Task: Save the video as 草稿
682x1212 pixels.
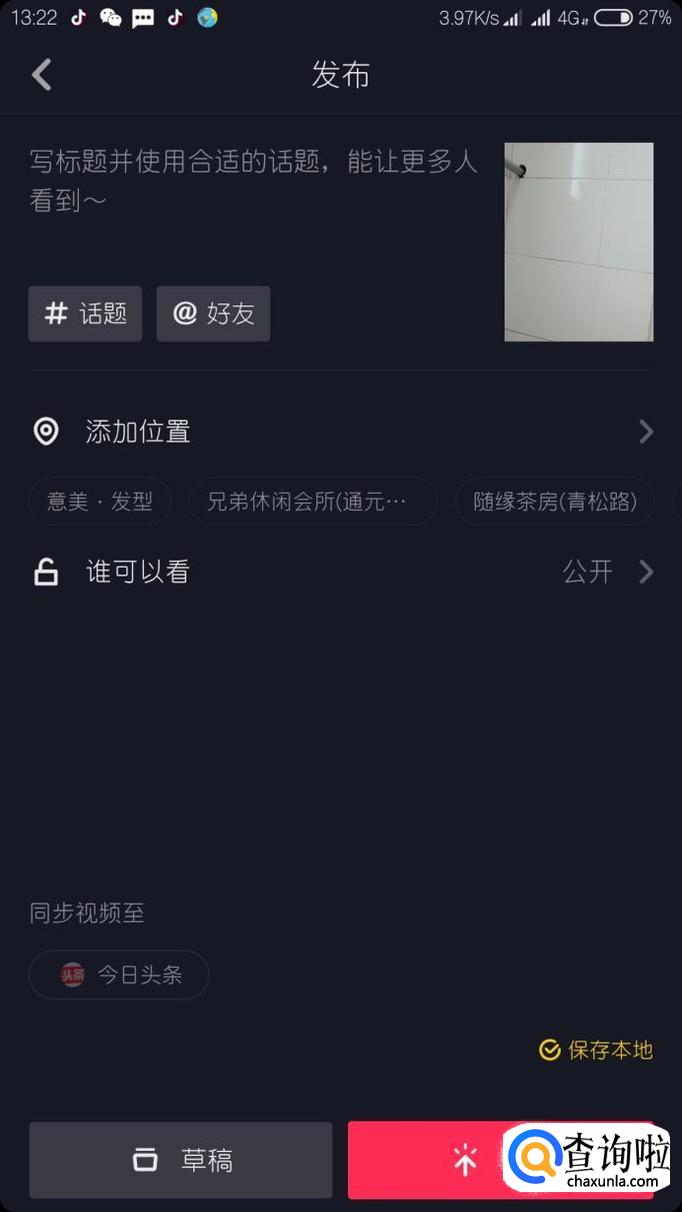Action: [x=181, y=1160]
